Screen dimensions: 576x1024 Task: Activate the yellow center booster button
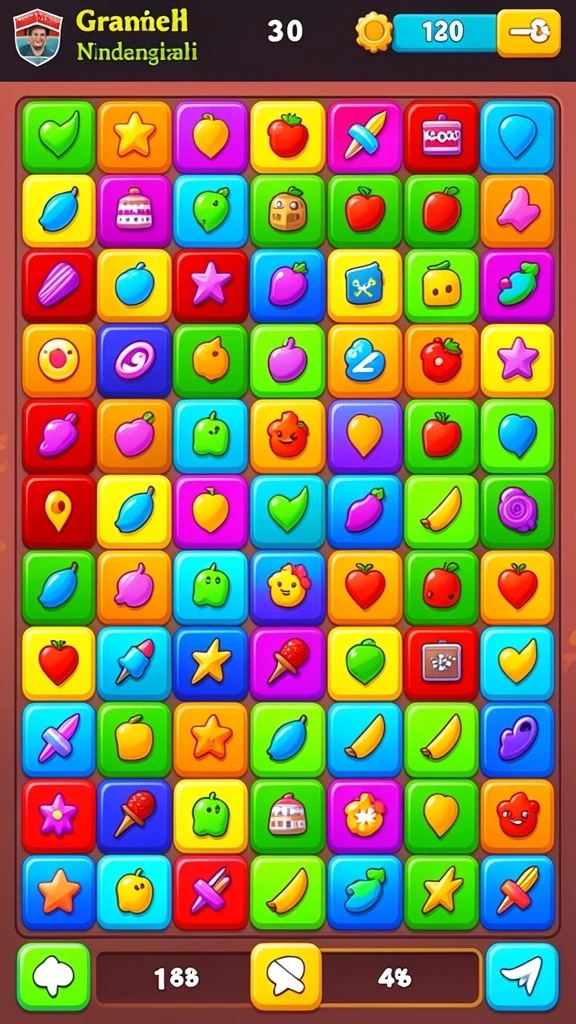pos(286,976)
